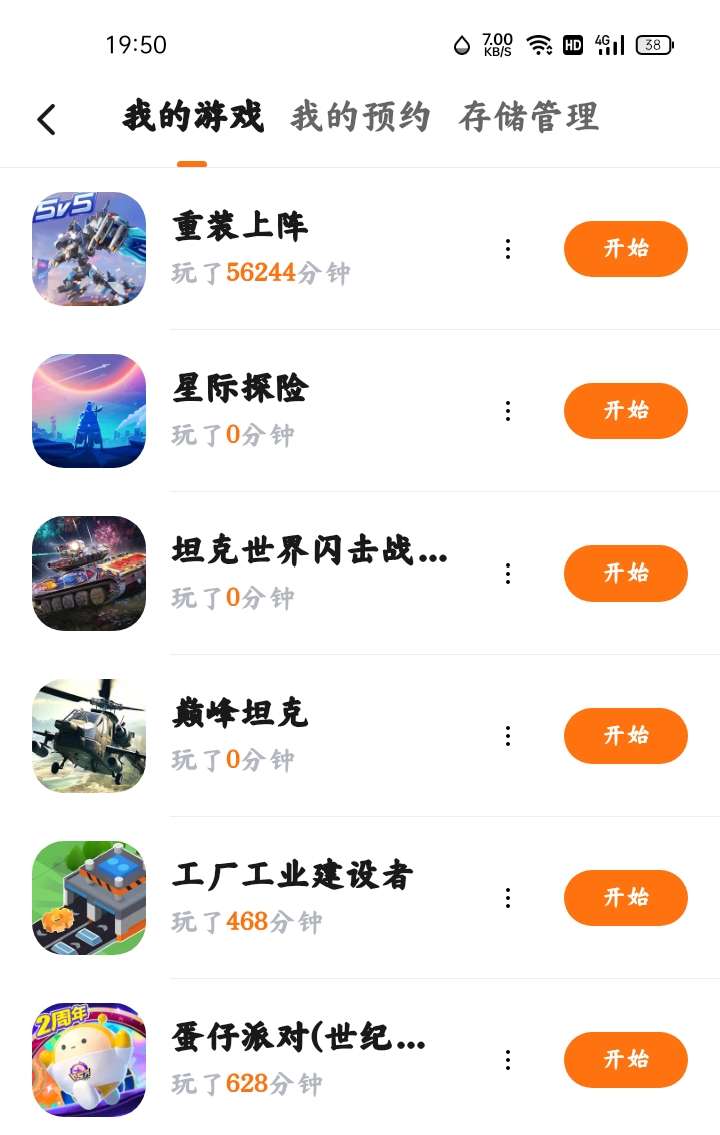The image size is (720, 1135).
Task: Go back using the arrow icon
Action: click(46, 119)
